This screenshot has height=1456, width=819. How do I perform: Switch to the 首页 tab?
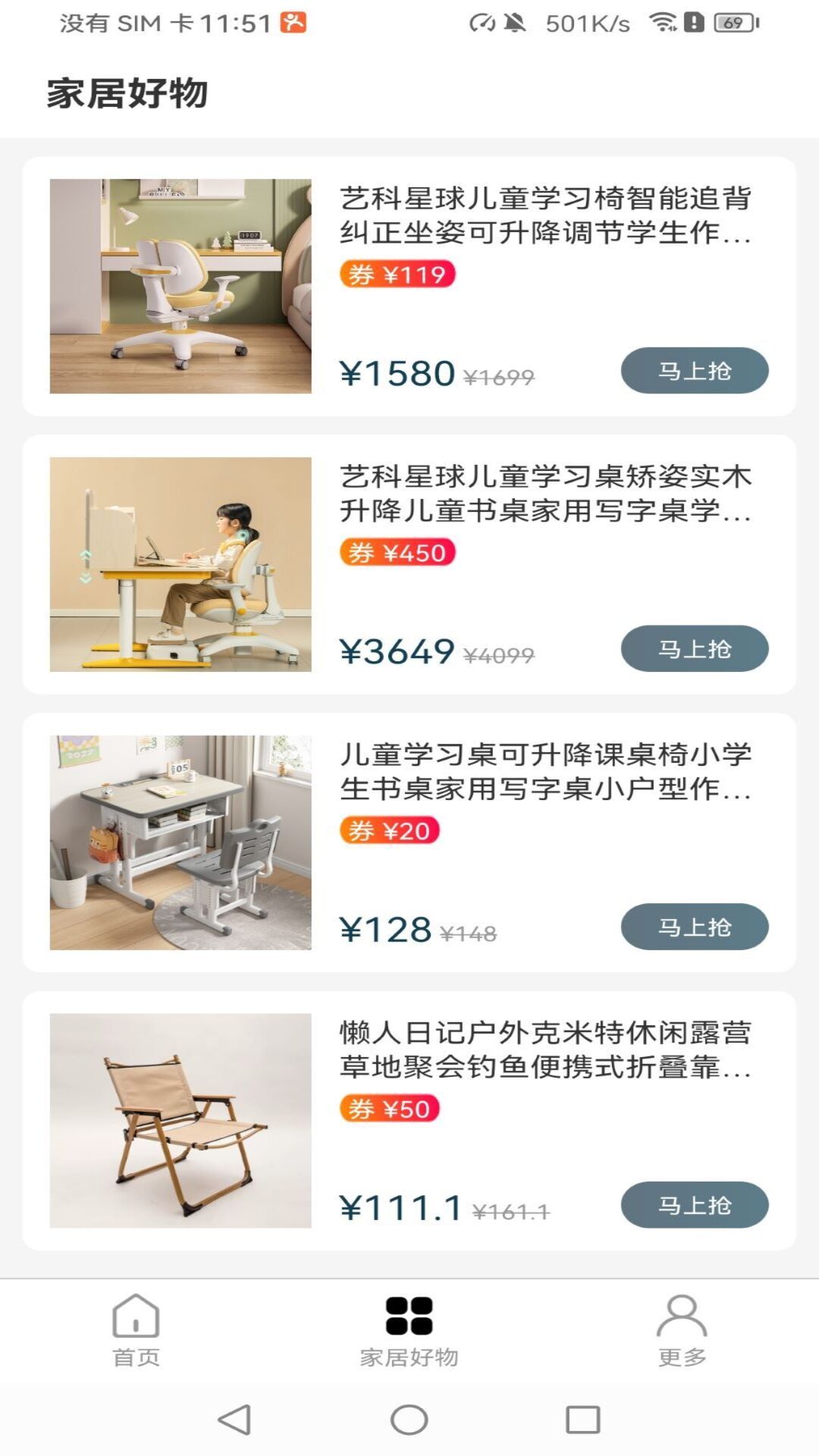[x=136, y=1331]
